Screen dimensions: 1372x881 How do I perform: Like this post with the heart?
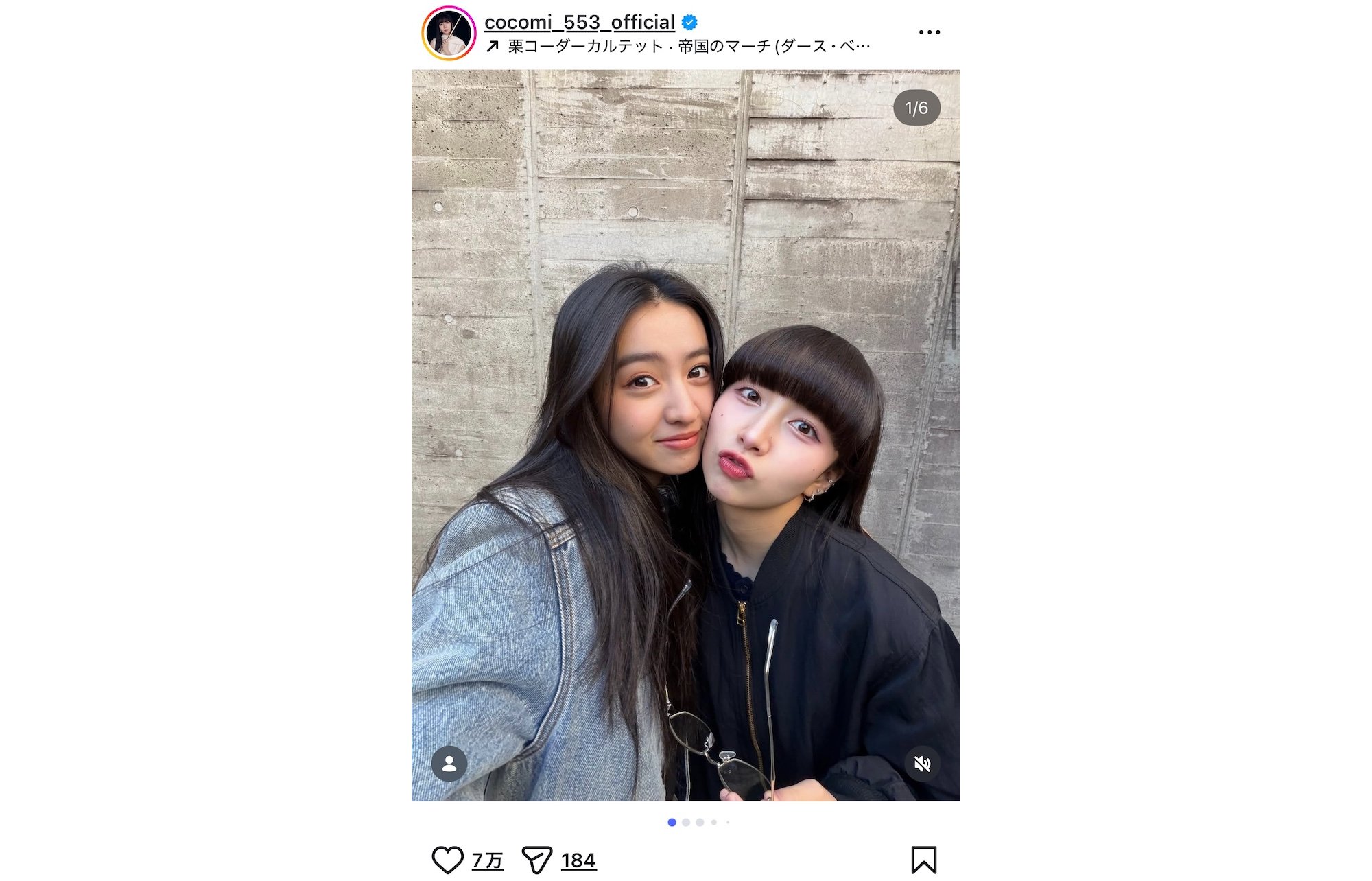(447, 860)
